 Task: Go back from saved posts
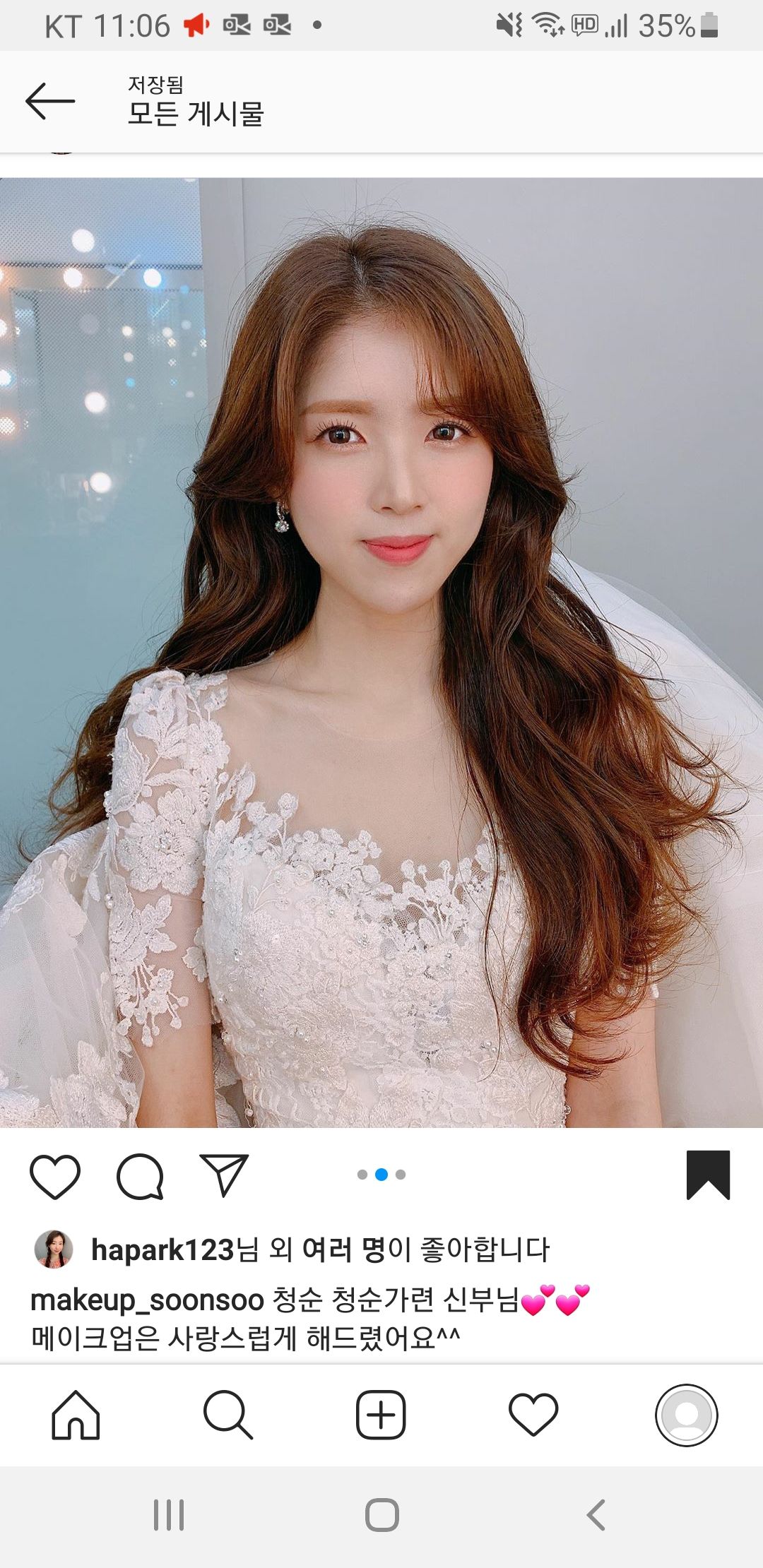point(50,102)
